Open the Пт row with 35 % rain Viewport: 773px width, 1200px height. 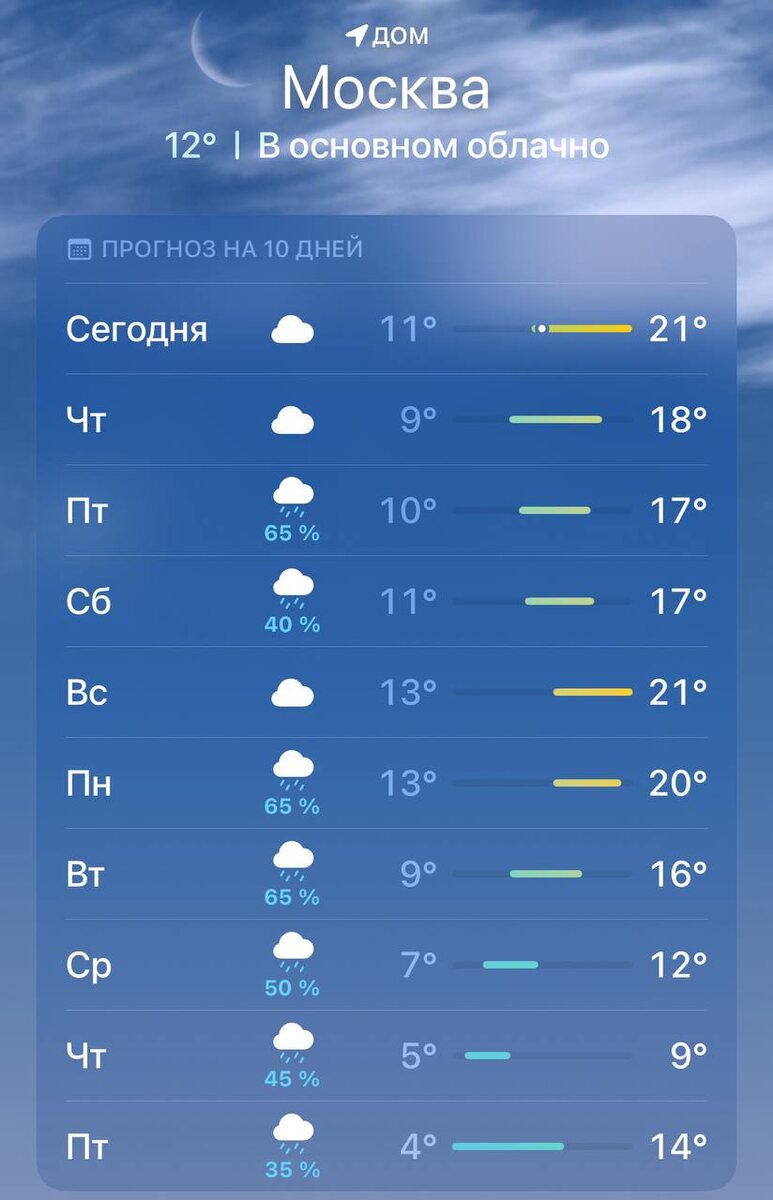point(386,1146)
